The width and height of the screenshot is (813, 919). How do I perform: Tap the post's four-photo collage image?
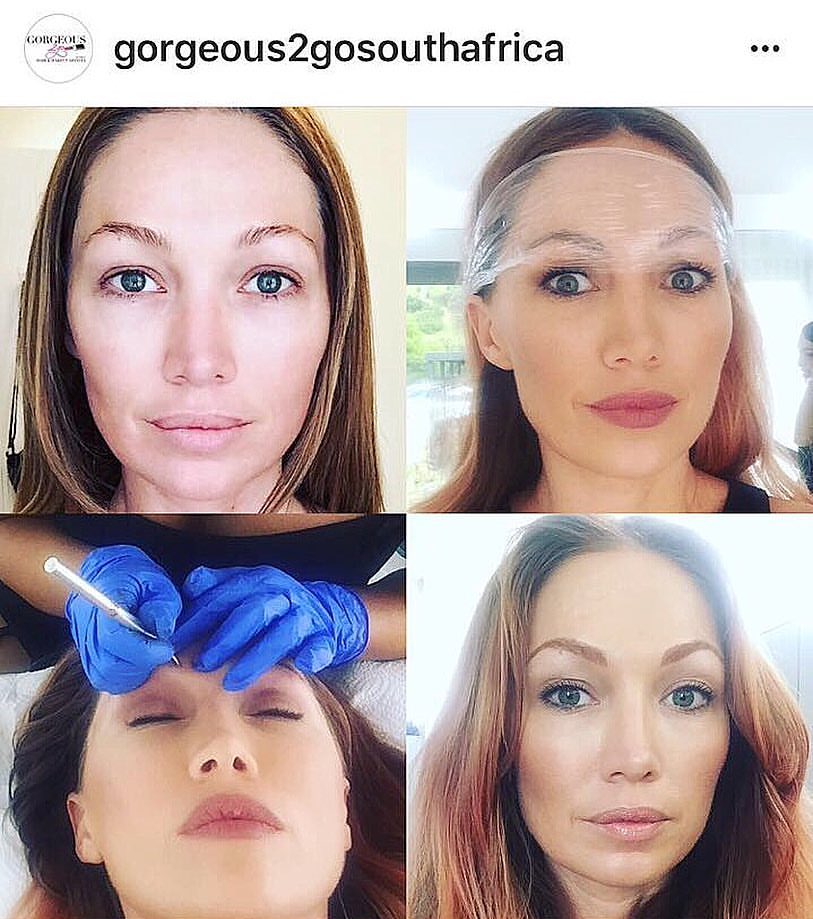[x=406, y=512]
